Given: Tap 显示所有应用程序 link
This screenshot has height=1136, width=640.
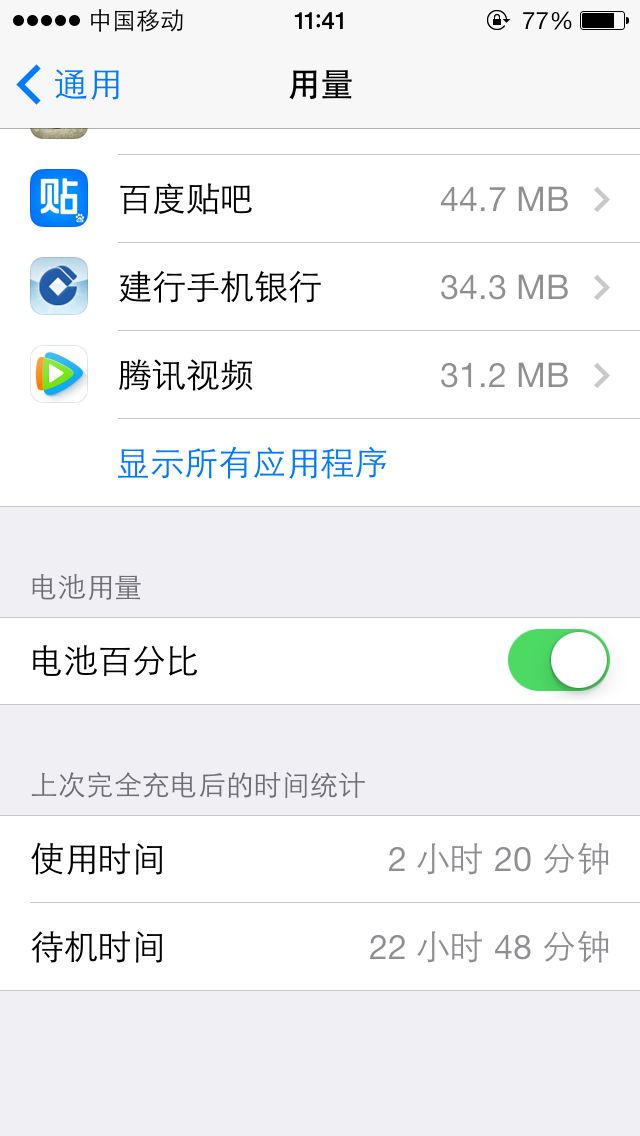Looking at the screenshot, I should pyautogui.click(x=252, y=463).
